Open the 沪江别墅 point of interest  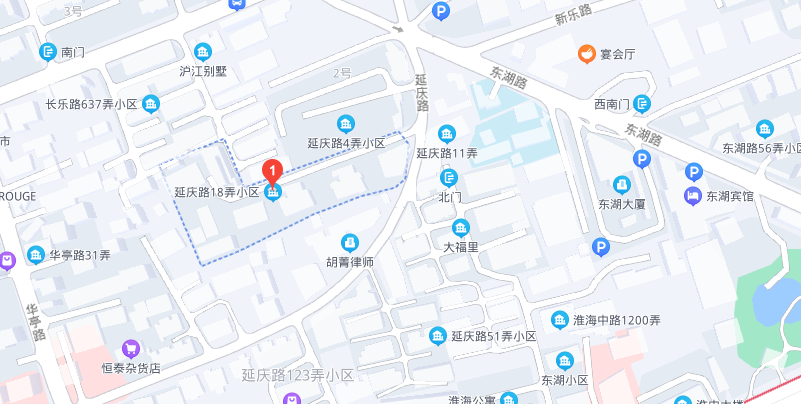[203, 52]
